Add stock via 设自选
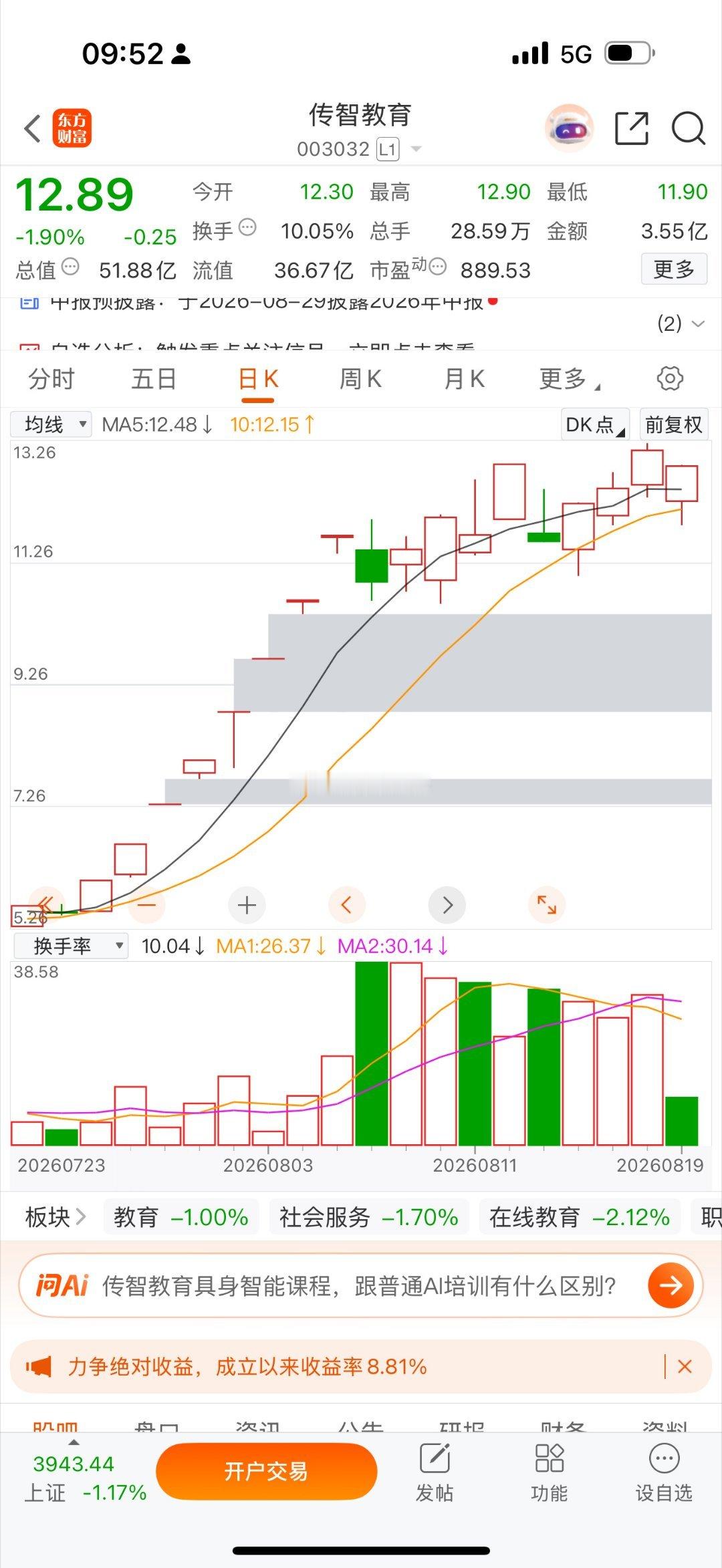Screen dimensions: 722x1568 click(x=664, y=1472)
